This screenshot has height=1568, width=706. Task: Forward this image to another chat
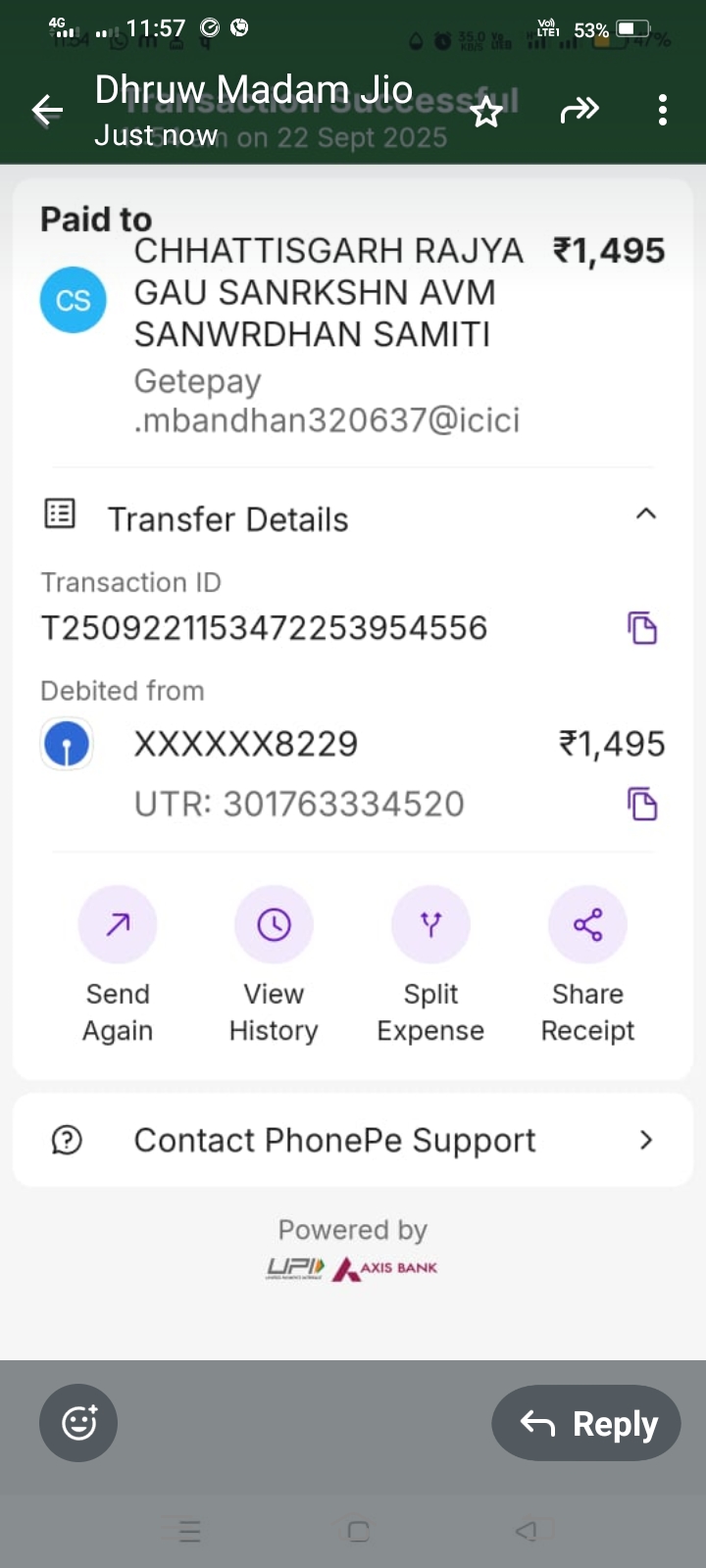(x=579, y=111)
